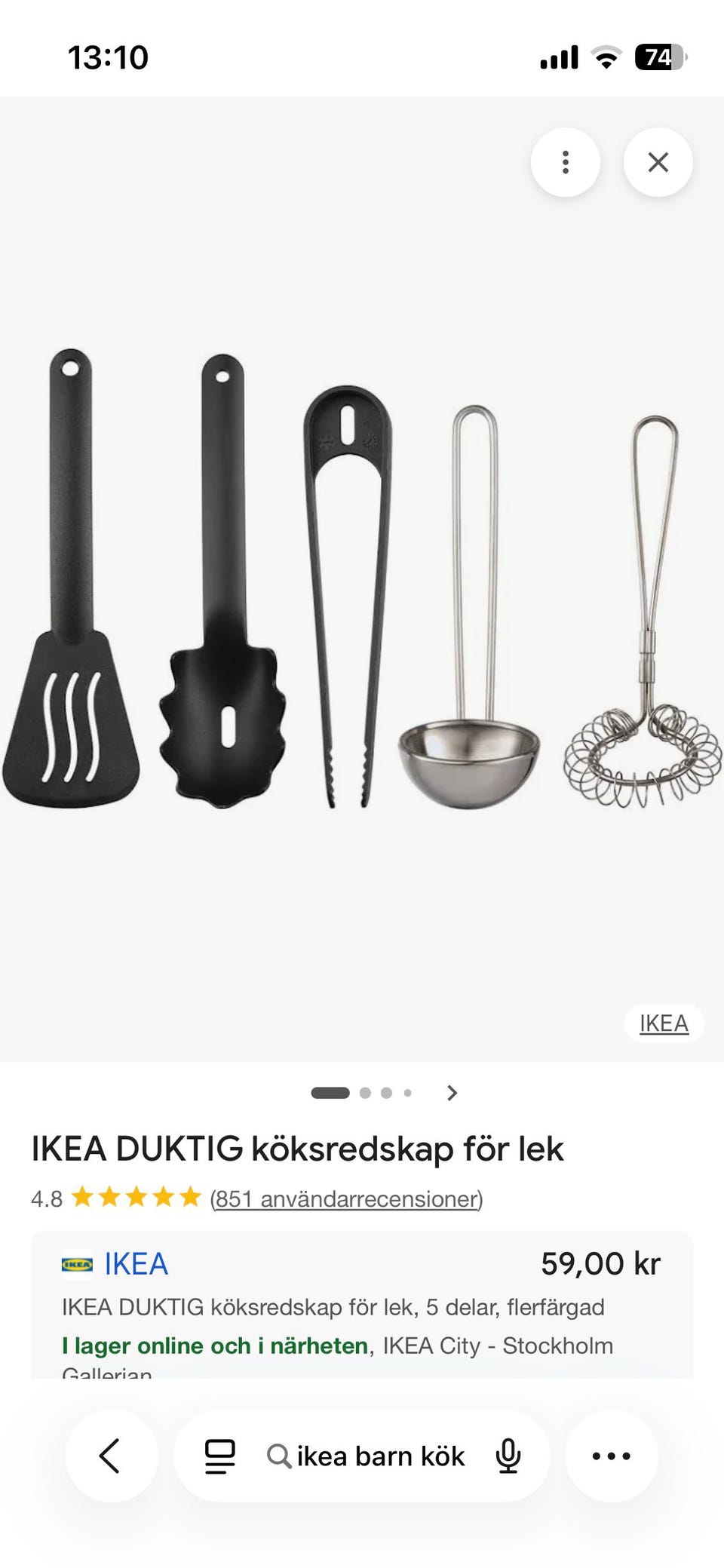The width and height of the screenshot is (724, 1568).
Task: Edit the search query ikea barn kök
Action: [380, 1456]
